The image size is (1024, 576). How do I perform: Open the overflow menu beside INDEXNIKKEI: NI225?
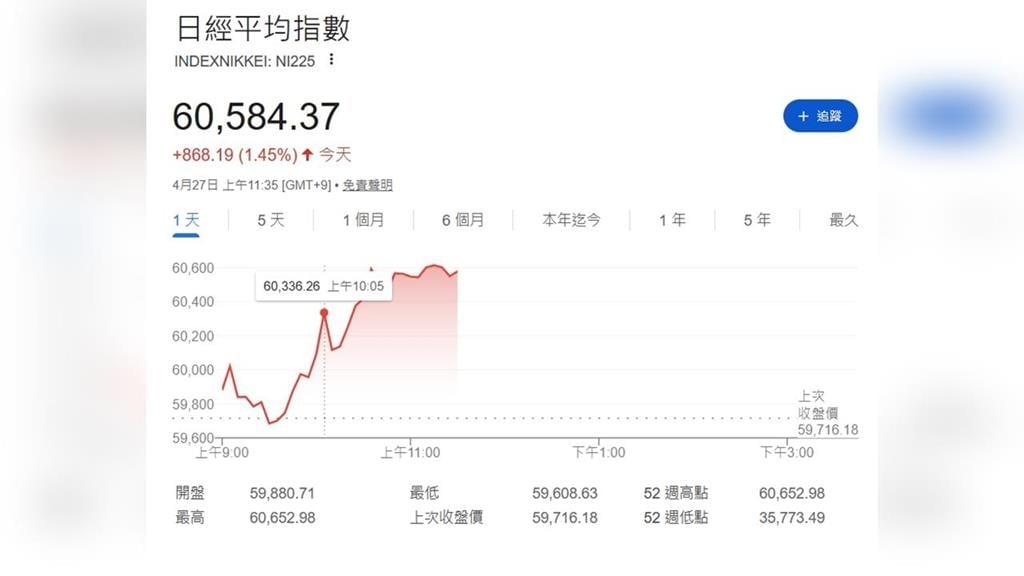click(x=332, y=60)
